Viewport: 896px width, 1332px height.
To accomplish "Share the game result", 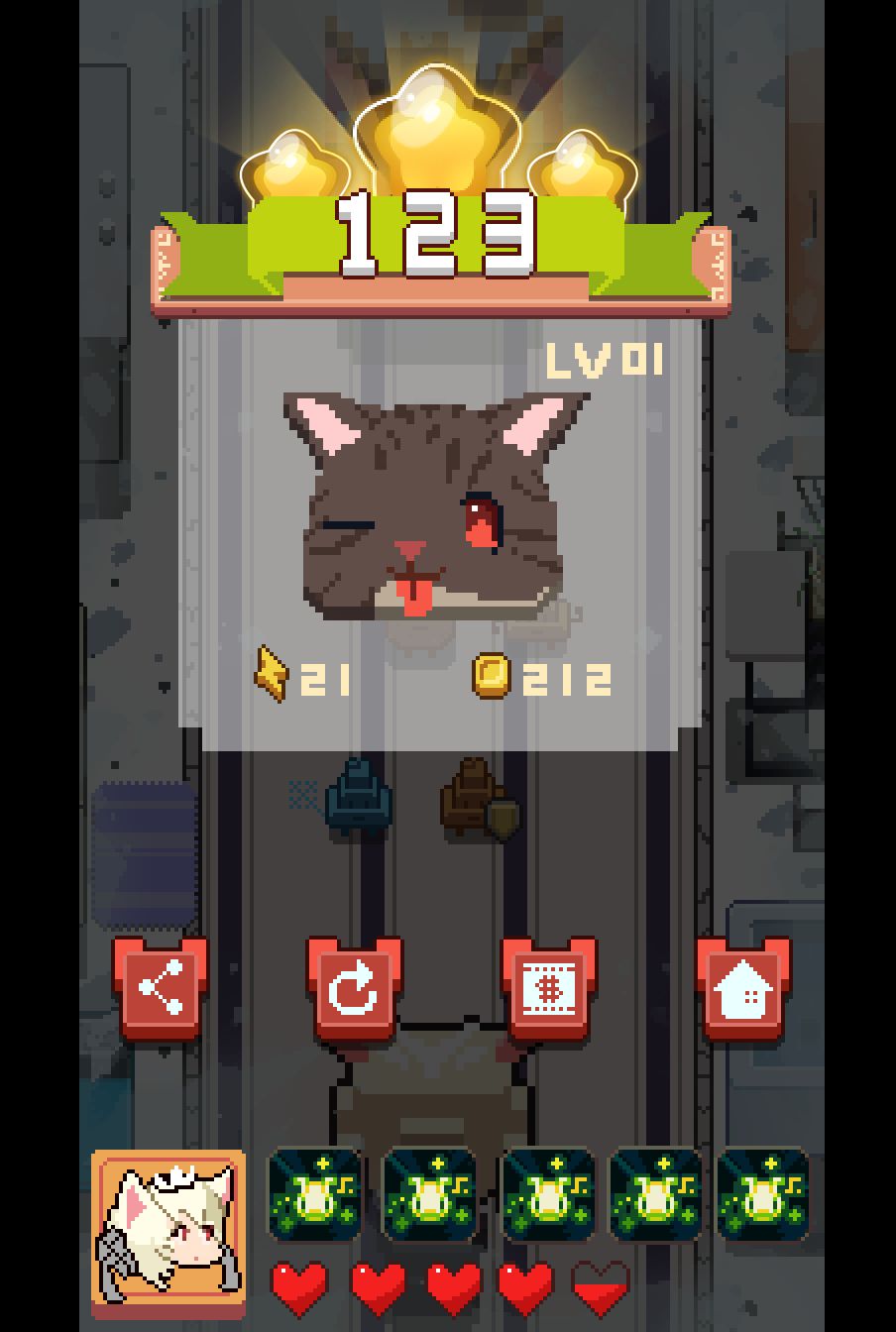I will [x=161, y=987].
